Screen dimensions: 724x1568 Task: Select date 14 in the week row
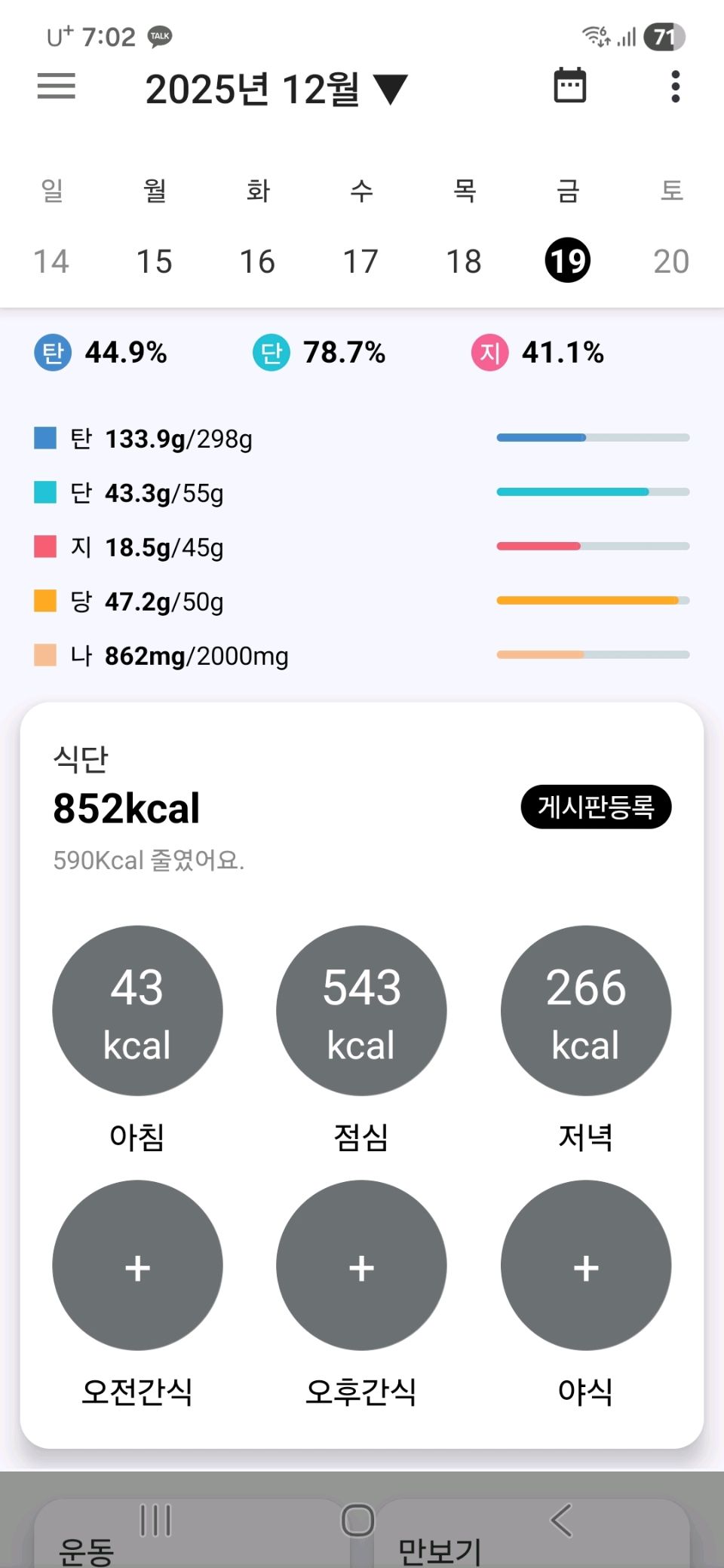tap(51, 262)
